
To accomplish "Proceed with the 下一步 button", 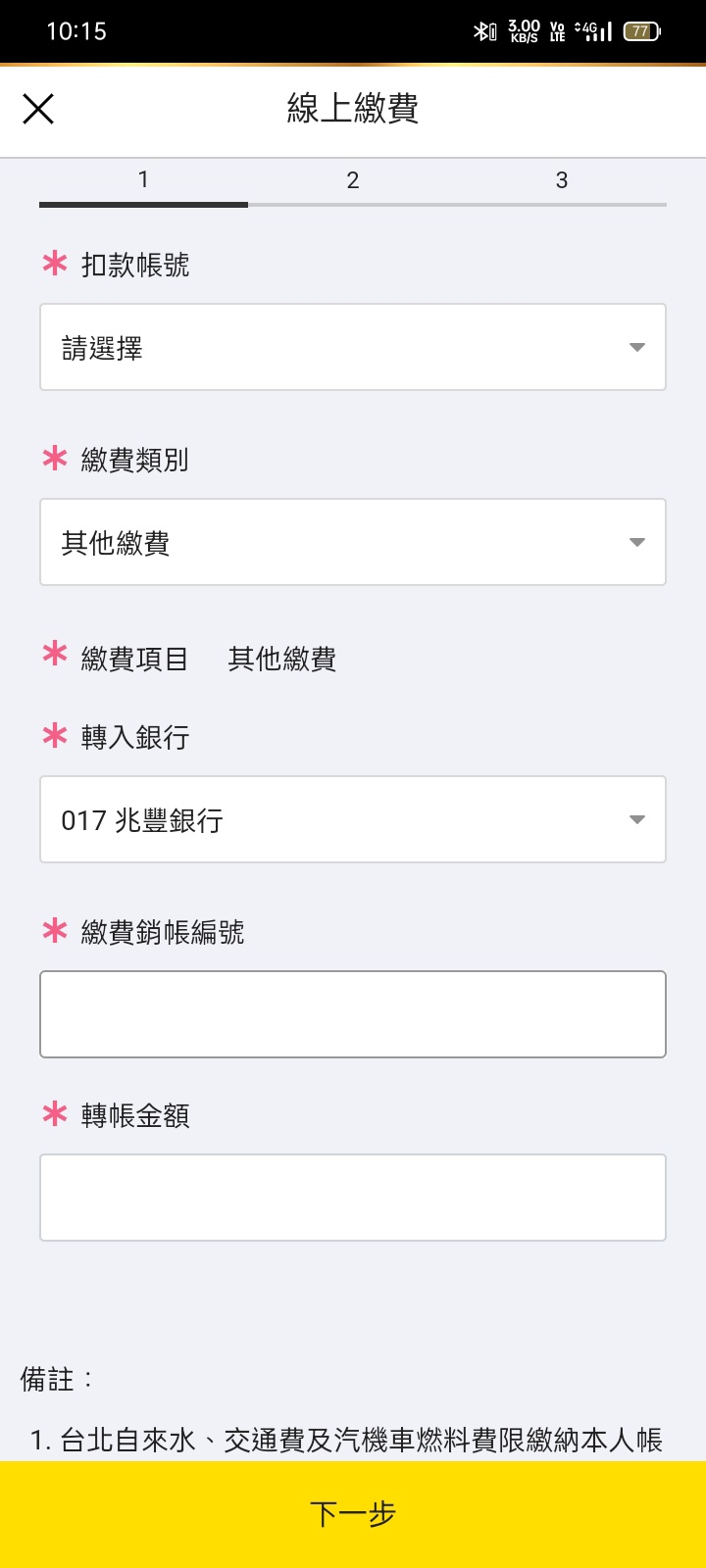I will pos(353,1514).
